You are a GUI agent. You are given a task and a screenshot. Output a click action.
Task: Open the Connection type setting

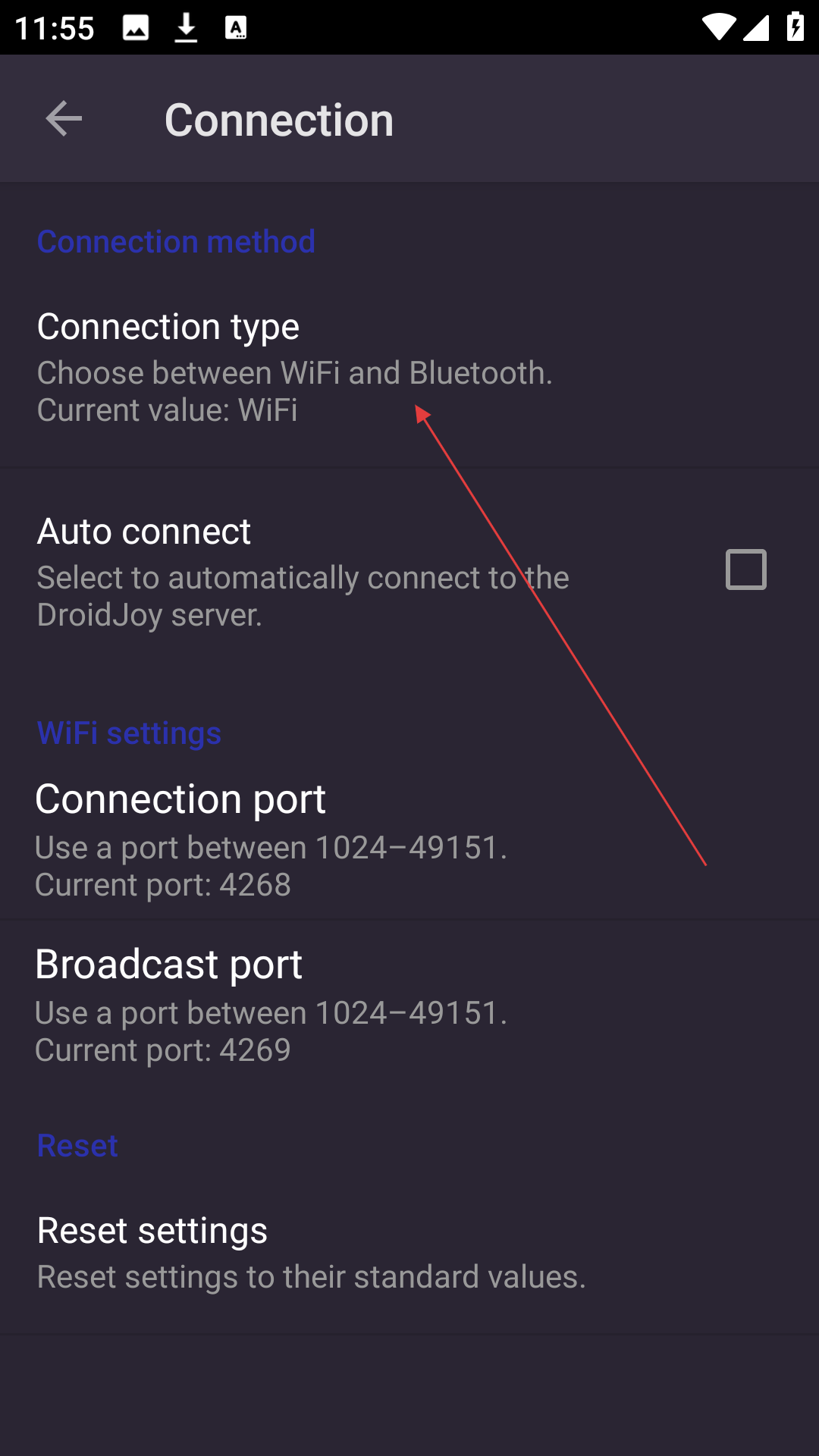tap(409, 368)
